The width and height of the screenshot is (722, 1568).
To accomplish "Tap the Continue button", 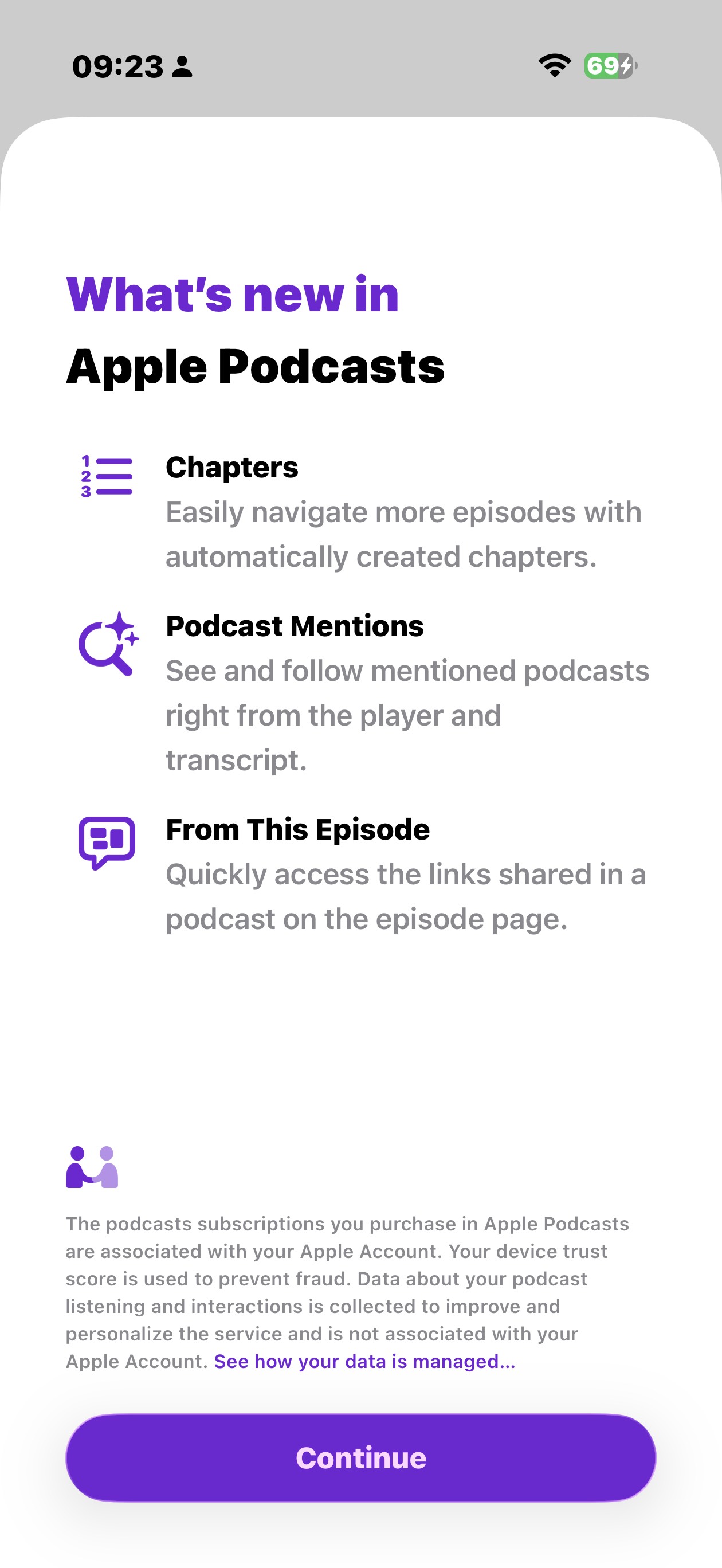I will 360,1457.
